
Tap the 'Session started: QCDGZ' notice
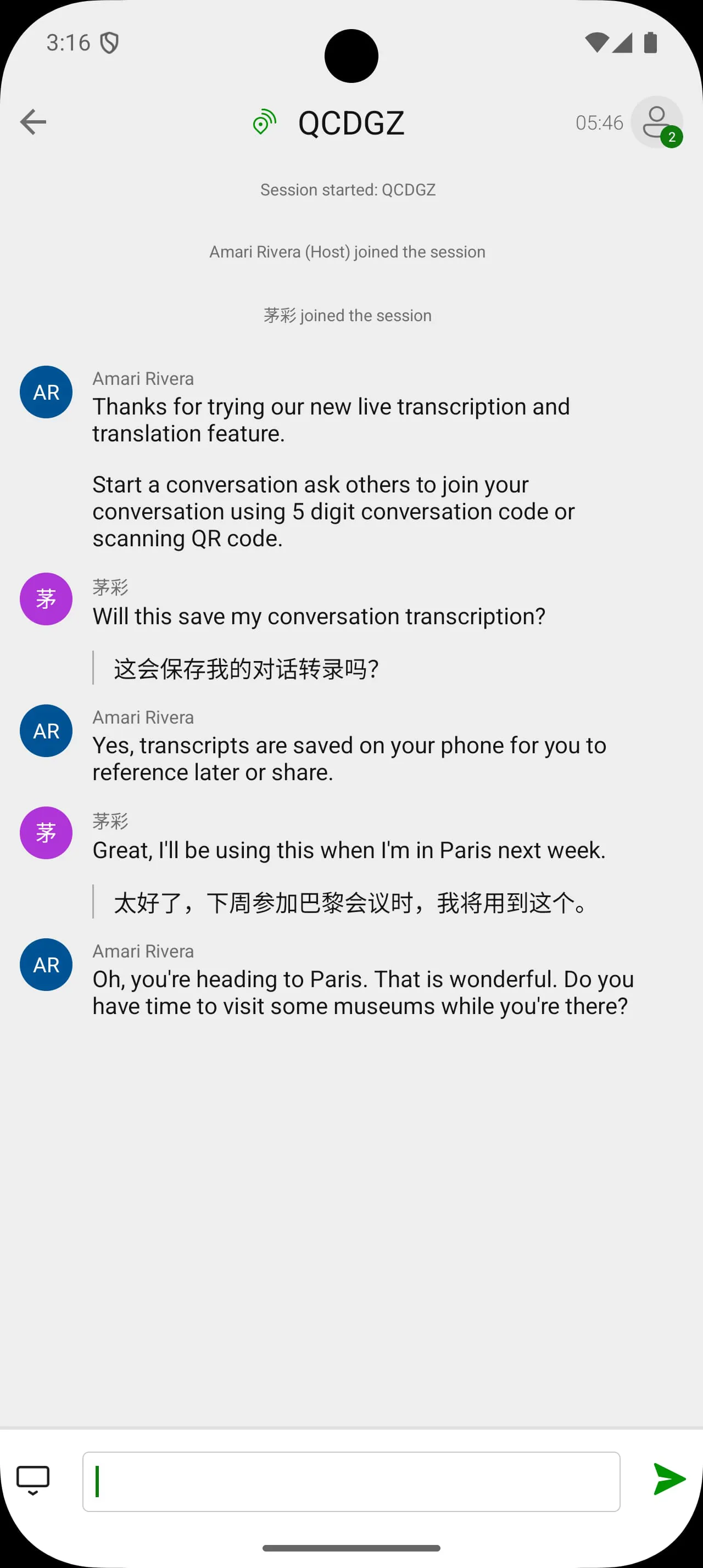point(348,189)
